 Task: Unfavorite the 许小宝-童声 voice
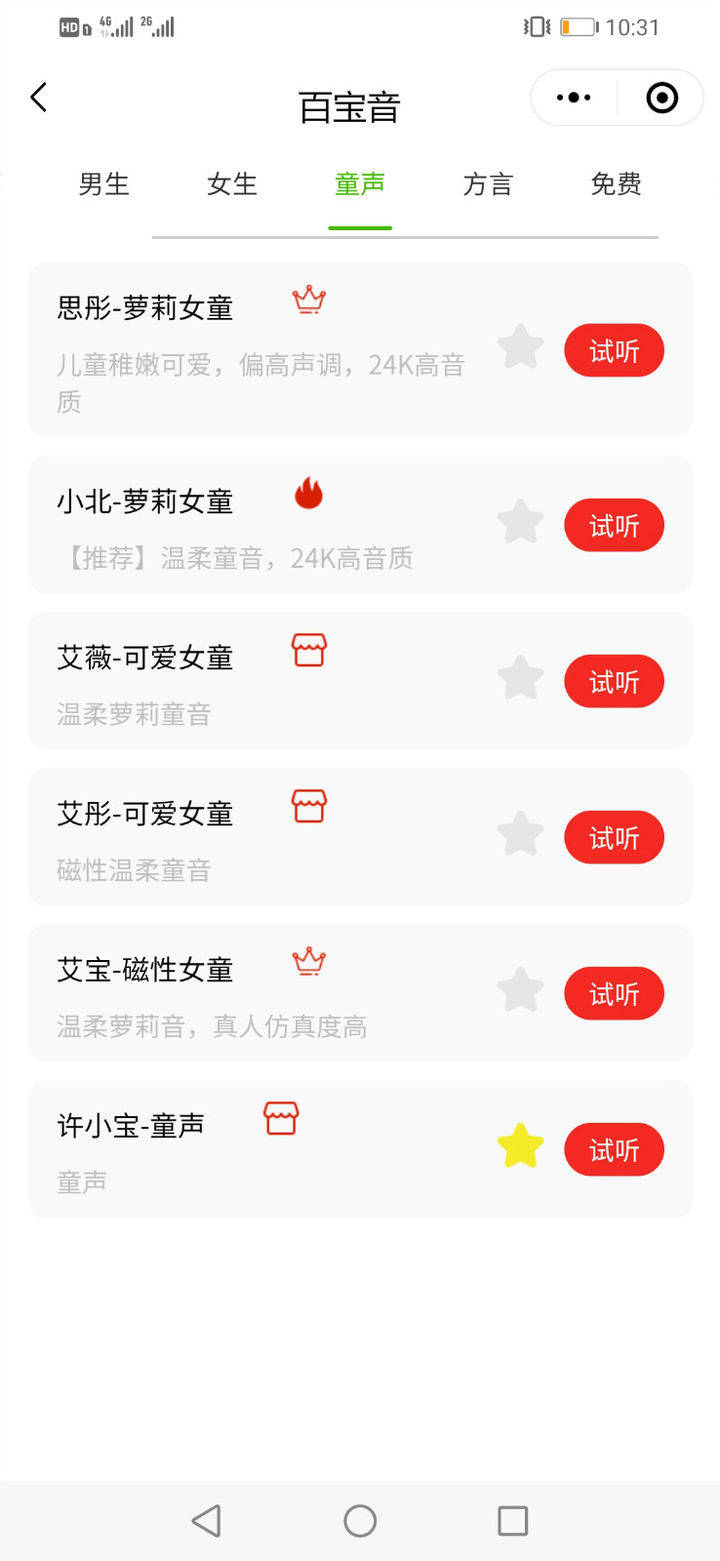click(x=520, y=1146)
